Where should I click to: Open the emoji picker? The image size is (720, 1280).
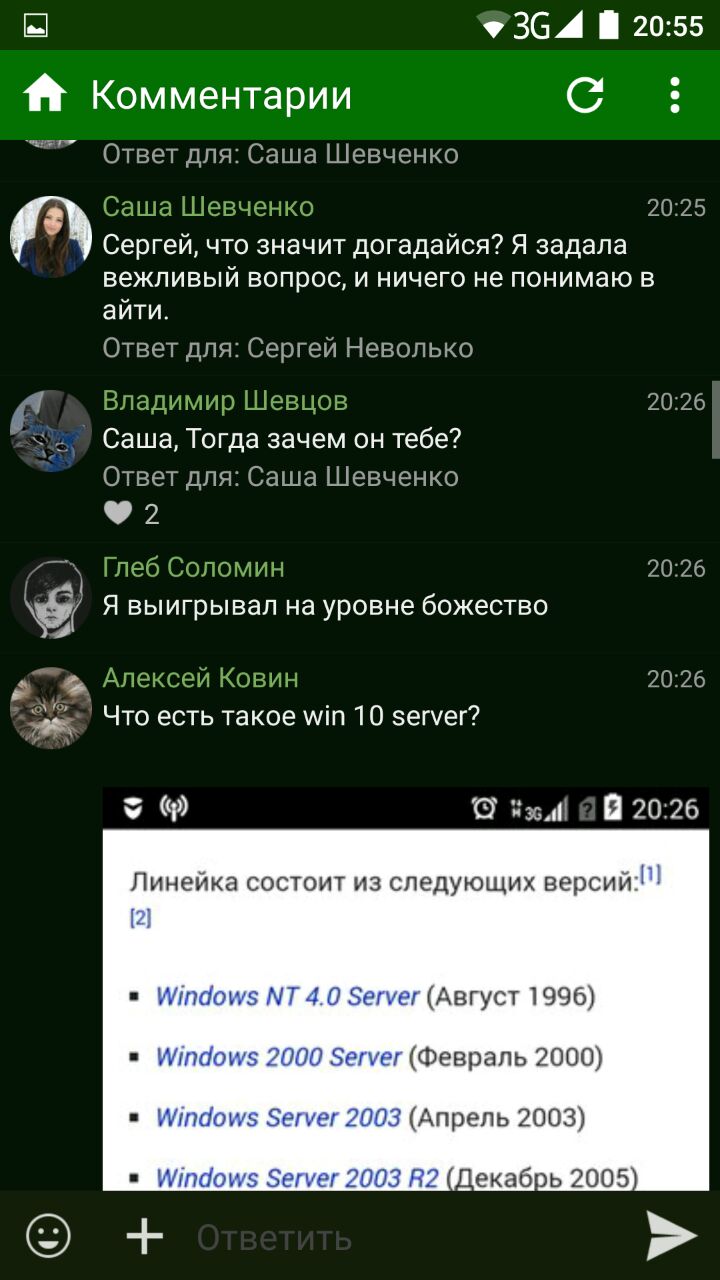click(48, 1236)
